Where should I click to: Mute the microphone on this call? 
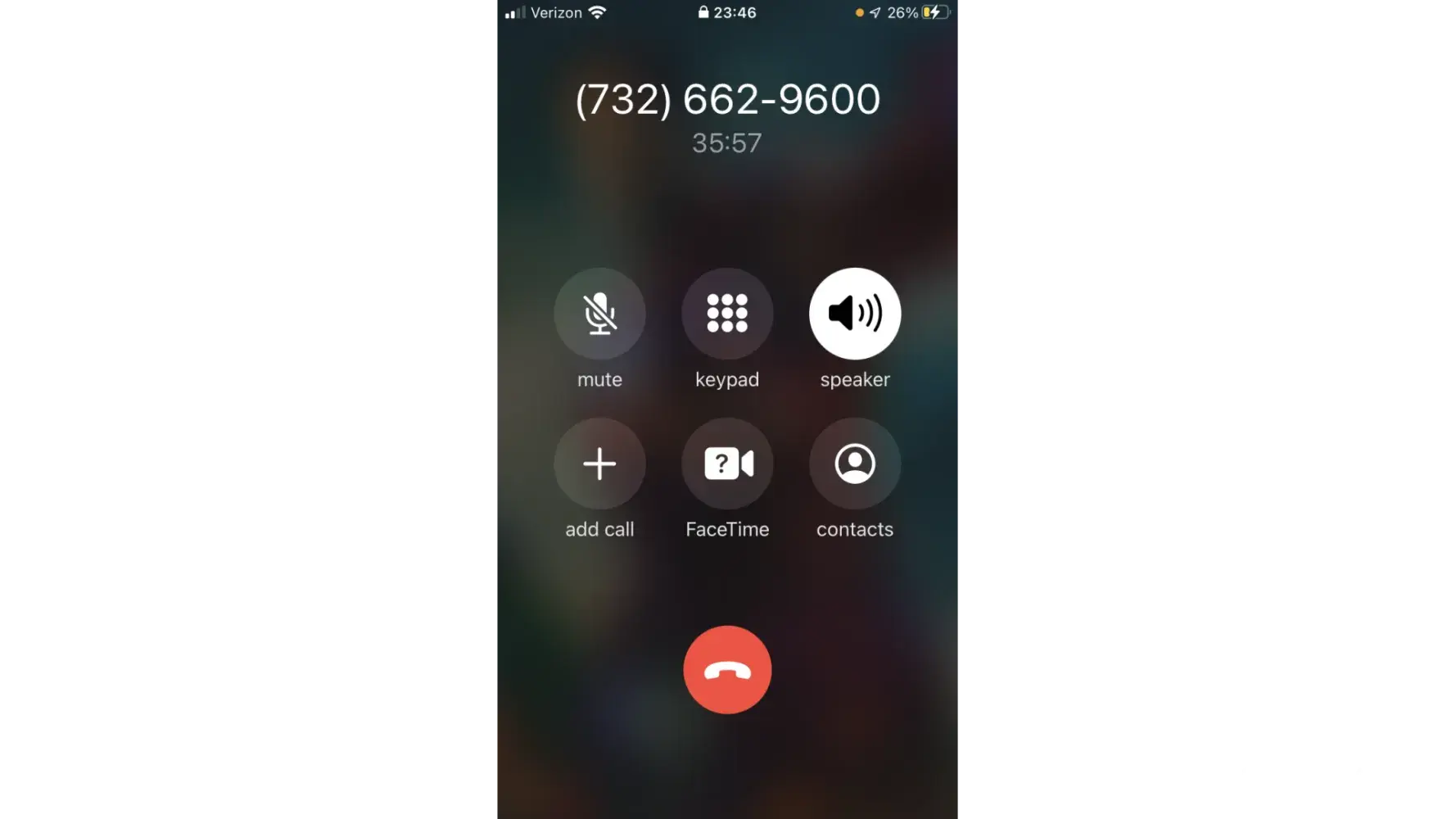pyautogui.click(x=599, y=314)
